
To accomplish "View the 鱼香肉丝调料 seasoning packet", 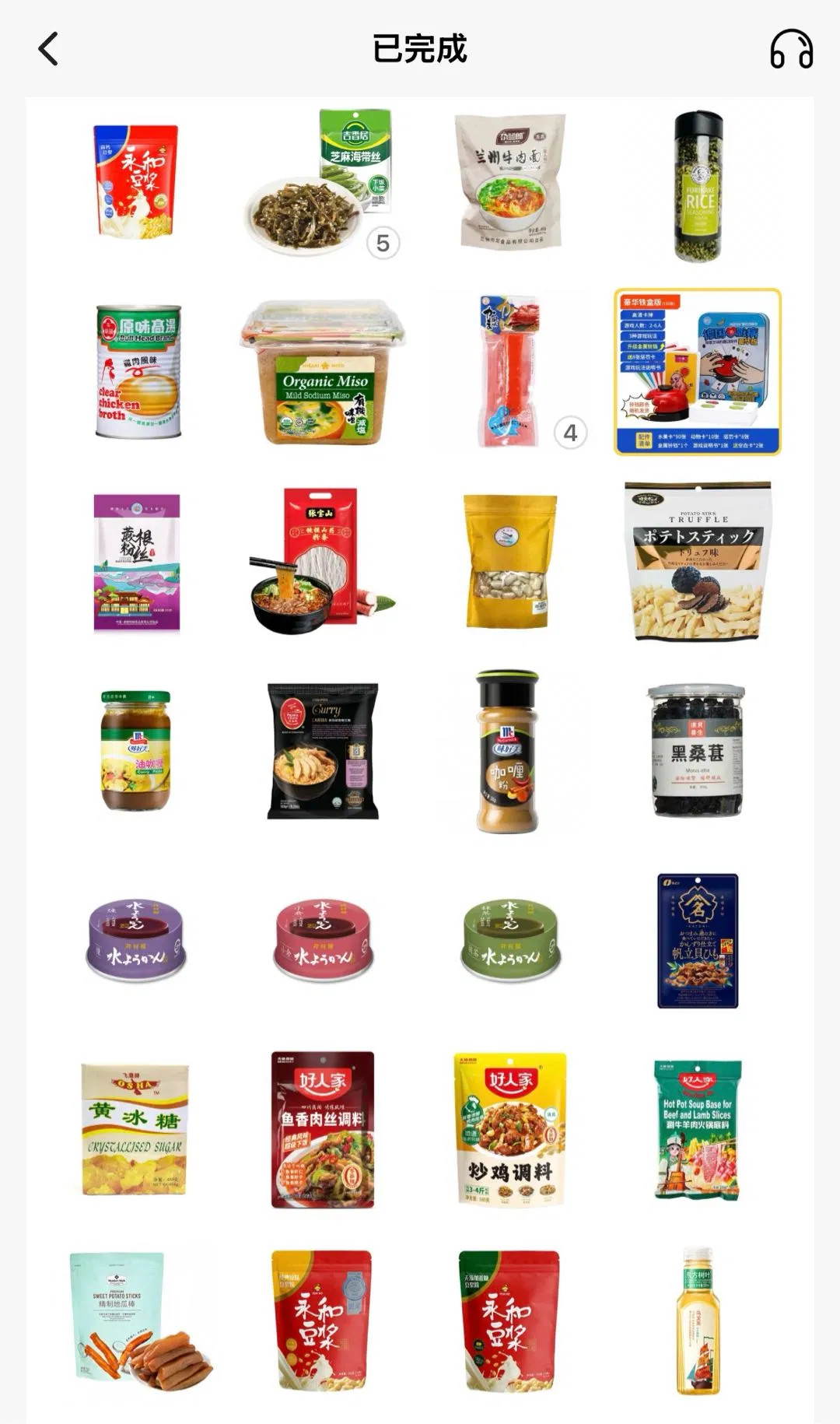I will [x=323, y=1129].
